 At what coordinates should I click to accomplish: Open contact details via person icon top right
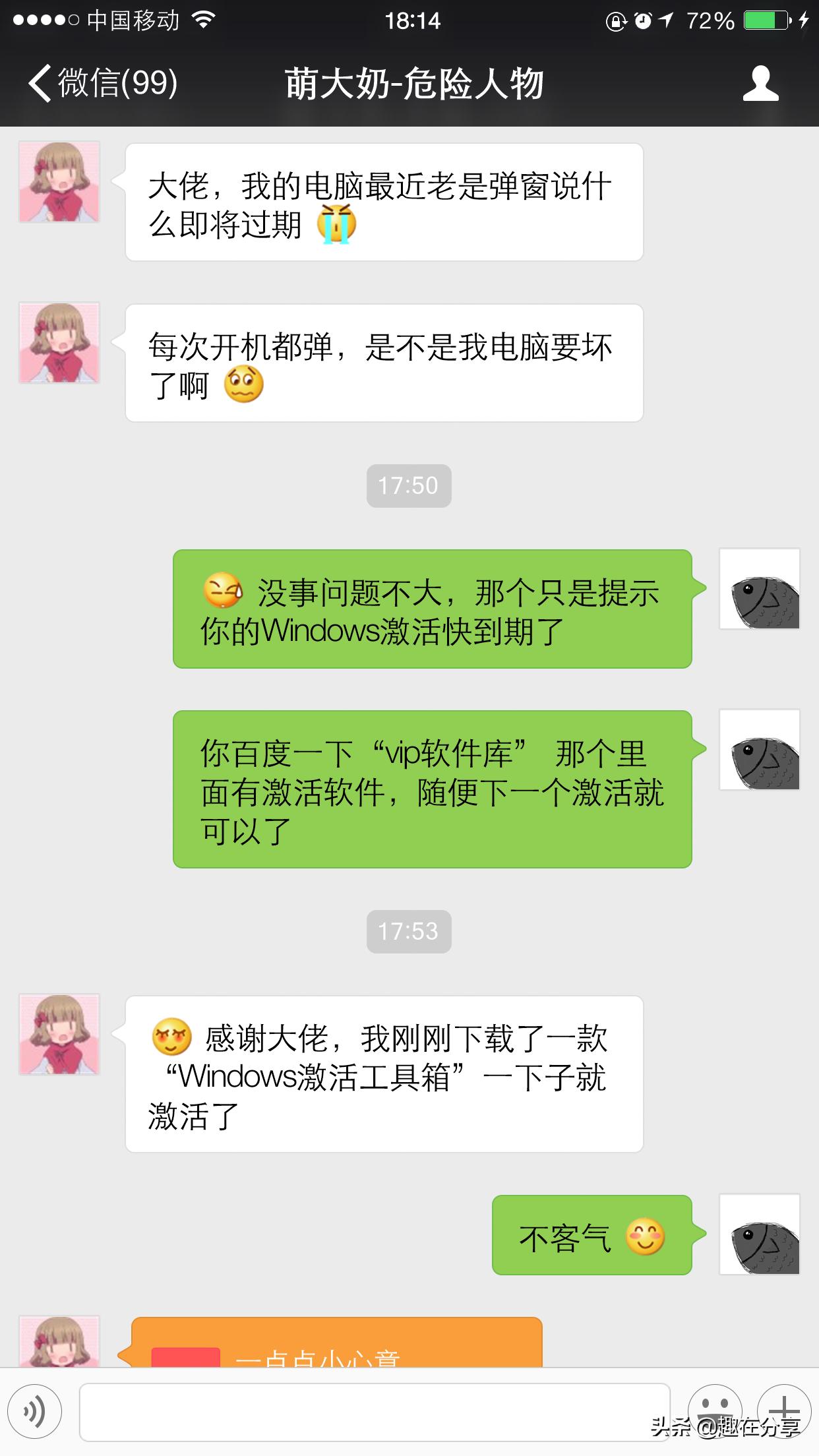760,84
